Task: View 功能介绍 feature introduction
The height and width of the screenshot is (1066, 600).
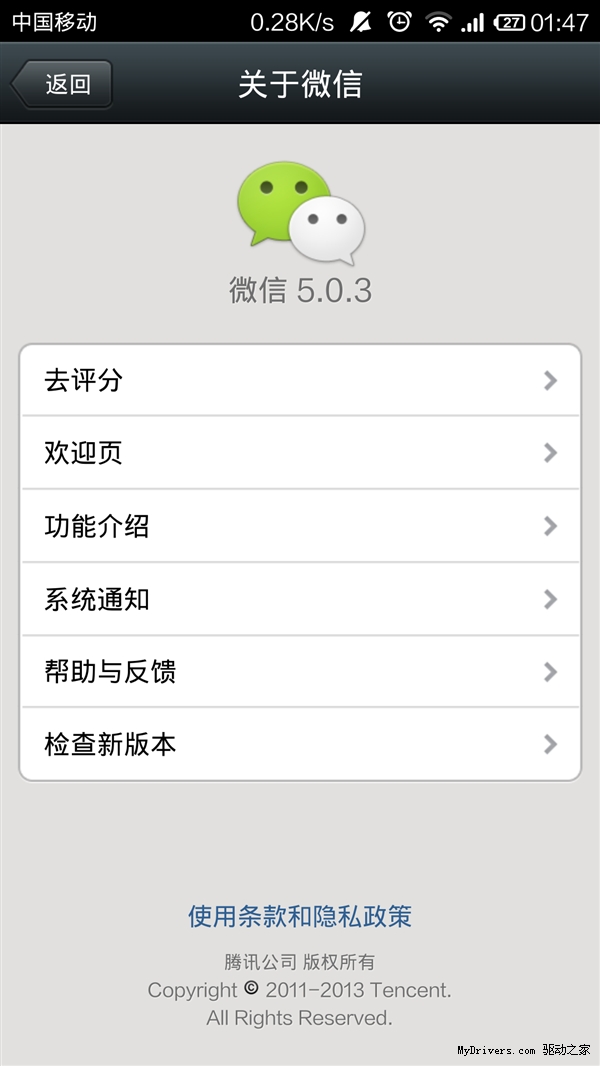Action: (x=300, y=526)
